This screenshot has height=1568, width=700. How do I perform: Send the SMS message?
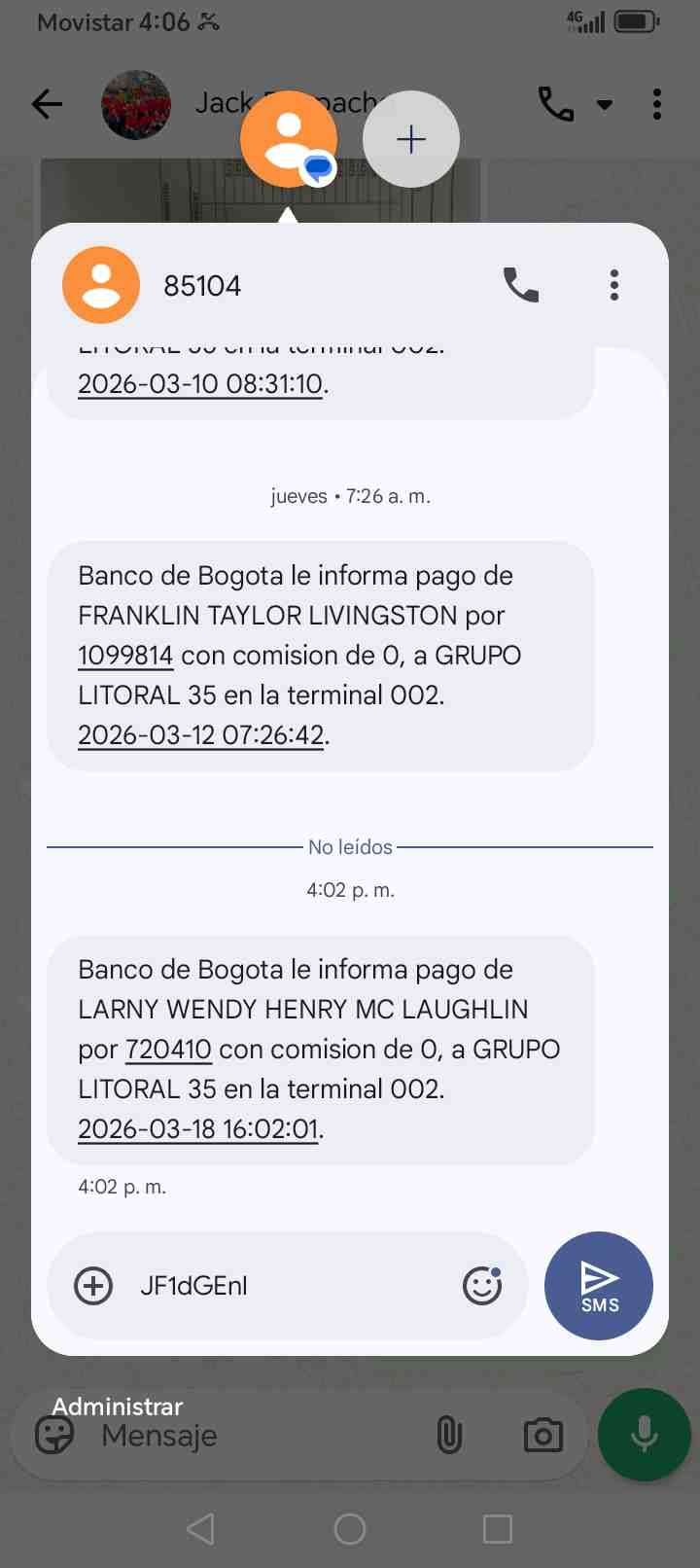[x=599, y=1286]
